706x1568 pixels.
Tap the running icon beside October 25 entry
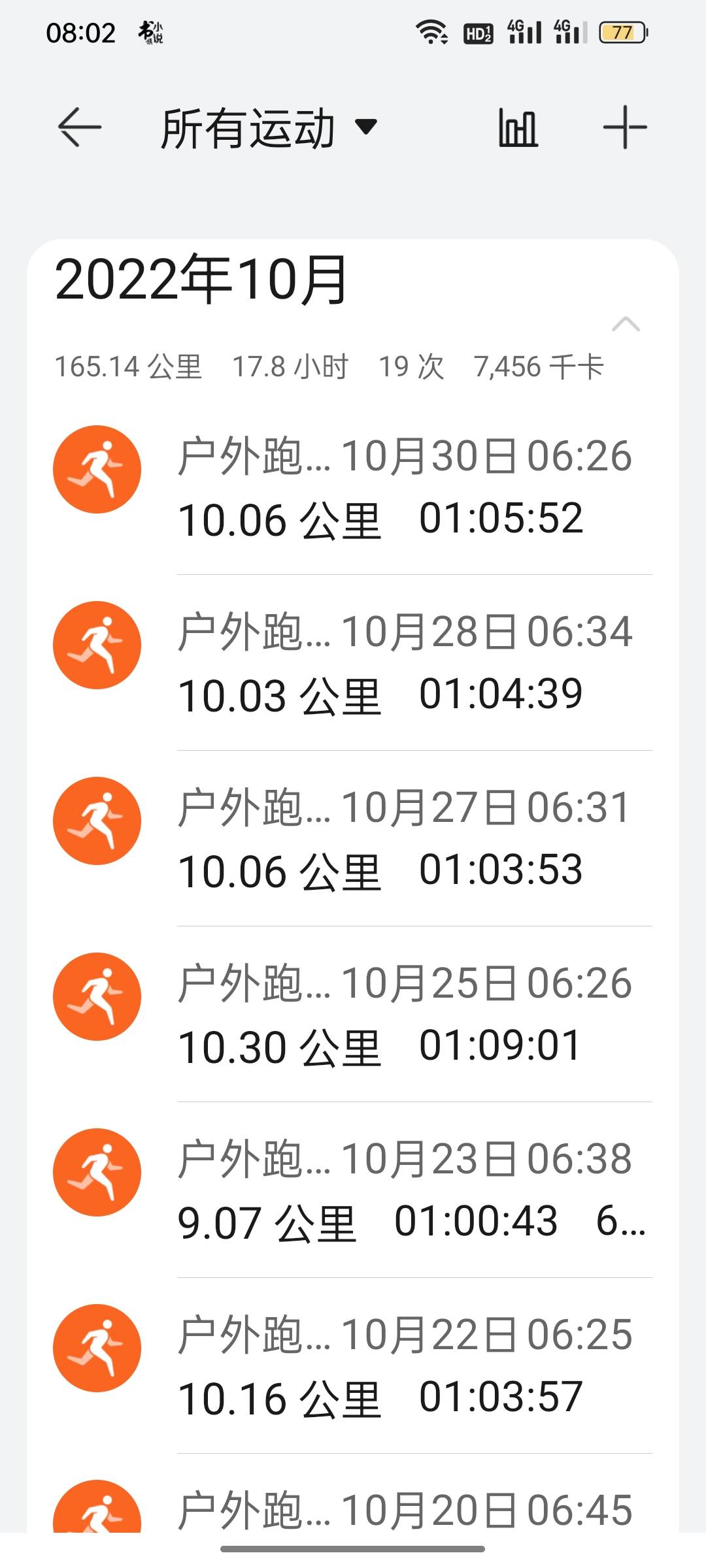click(x=97, y=995)
